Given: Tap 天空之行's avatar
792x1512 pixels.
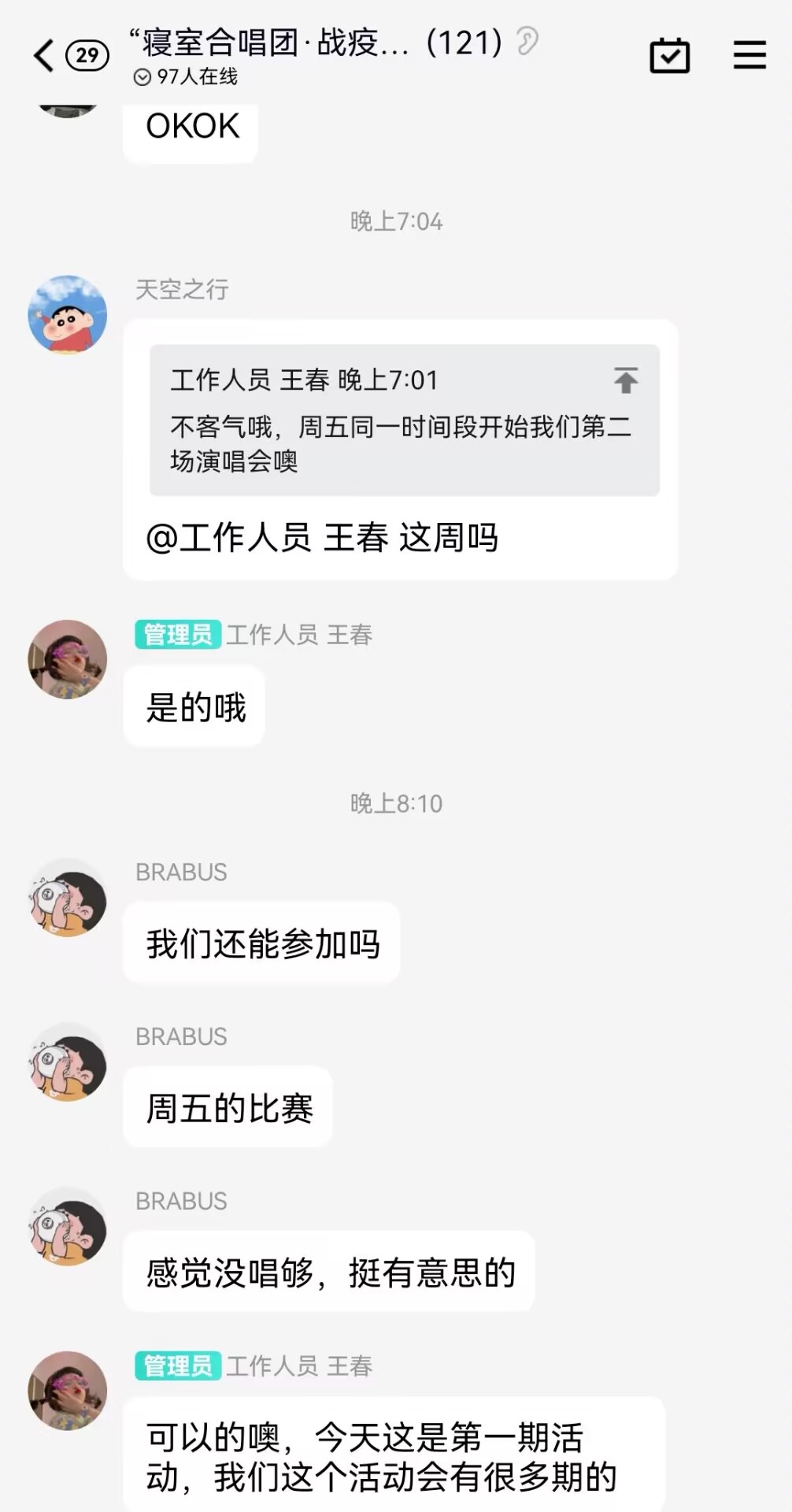Looking at the screenshot, I should coord(68,314).
